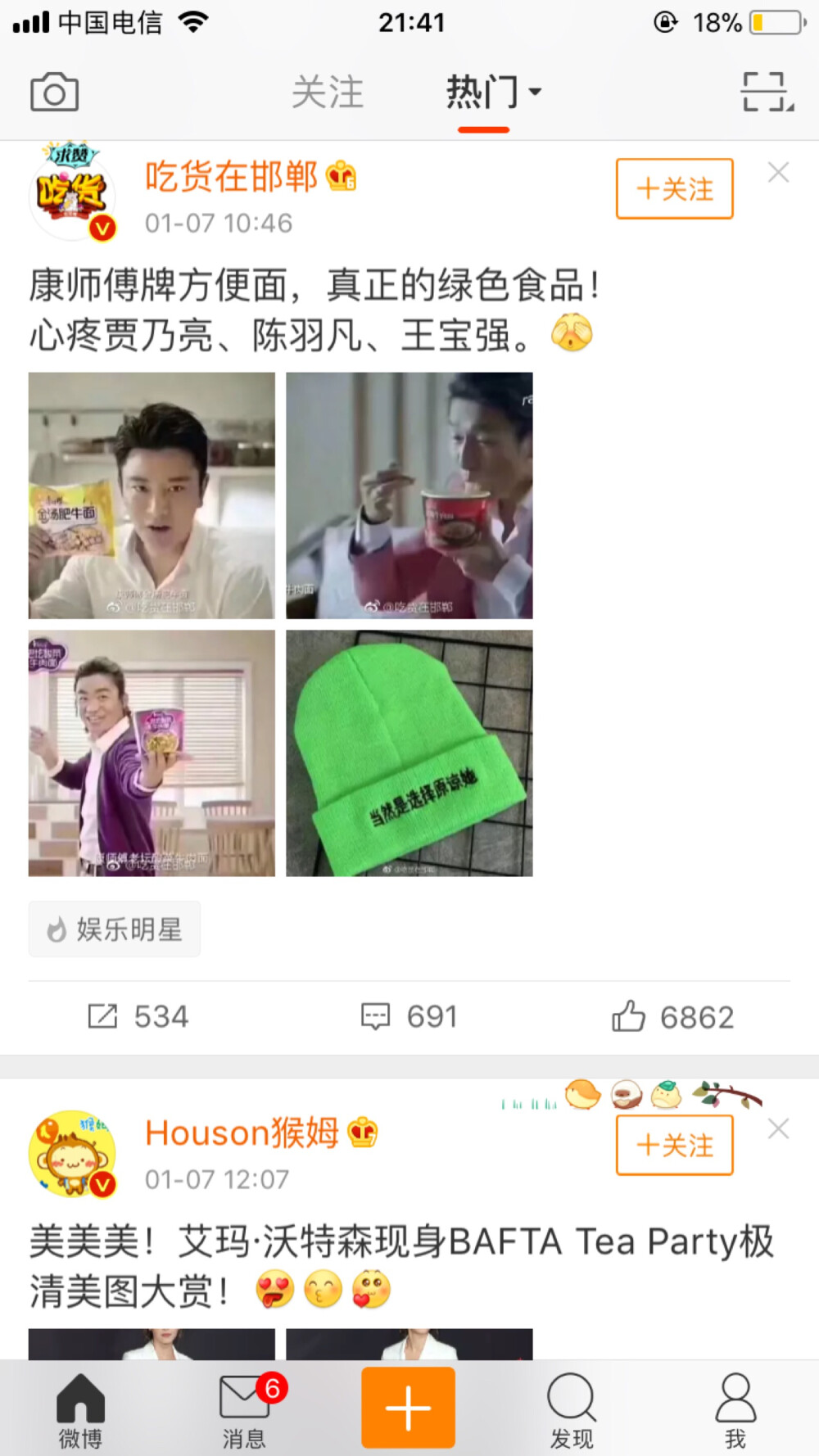This screenshot has height=1456, width=819.
Task: Like the 吃货在邯郸 post
Action: click(x=673, y=1016)
